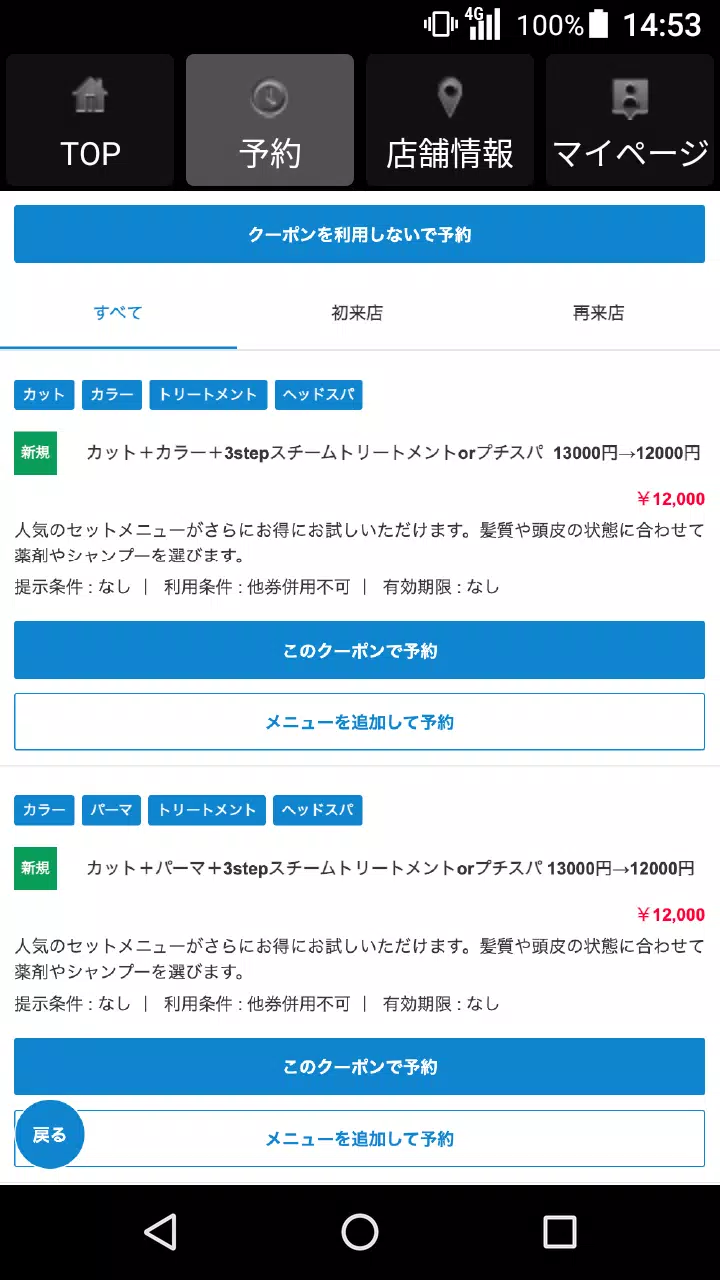Go to the Android home screen

(x=360, y=1232)
